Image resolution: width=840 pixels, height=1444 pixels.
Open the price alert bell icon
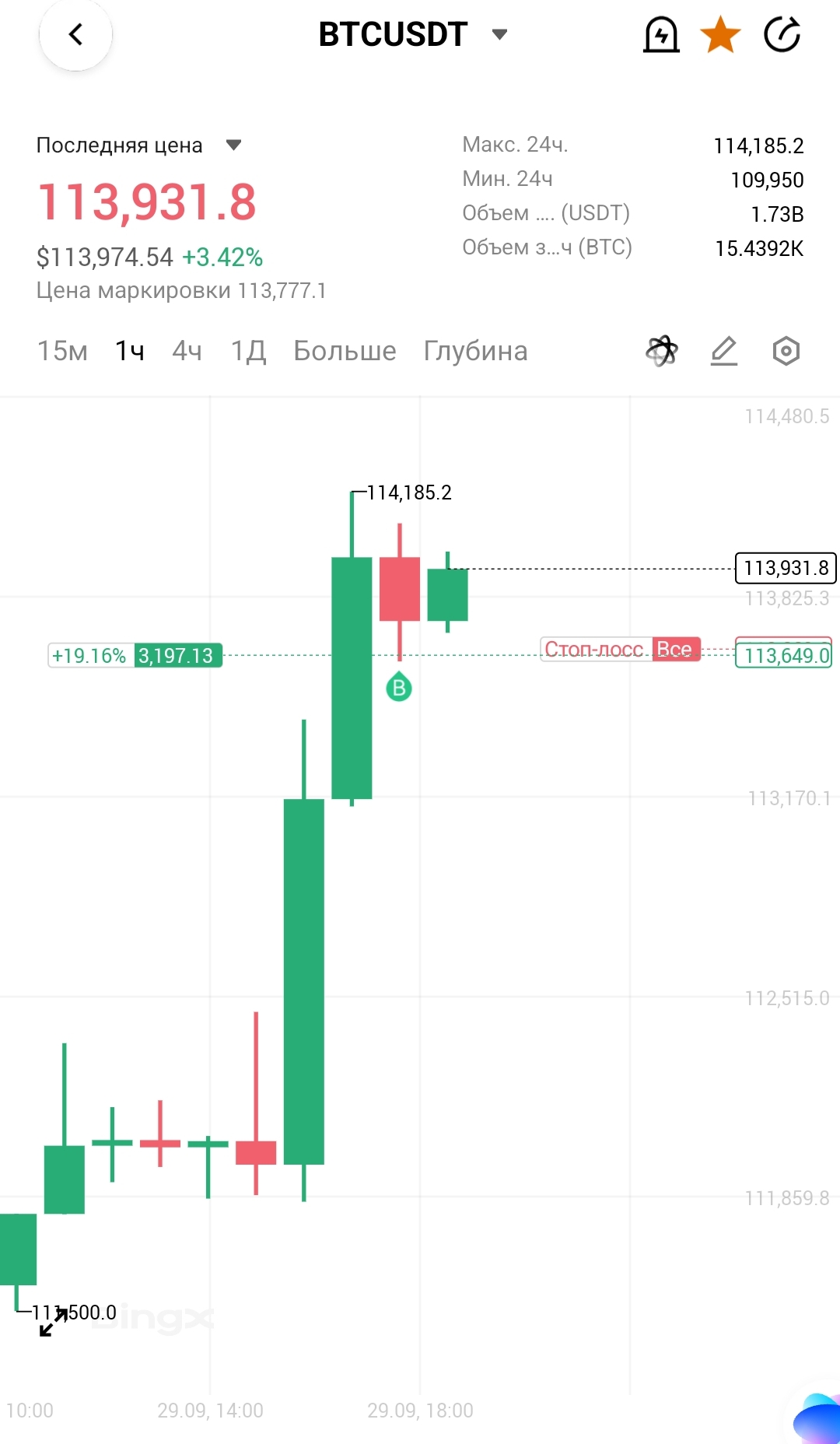coord(661,35)
